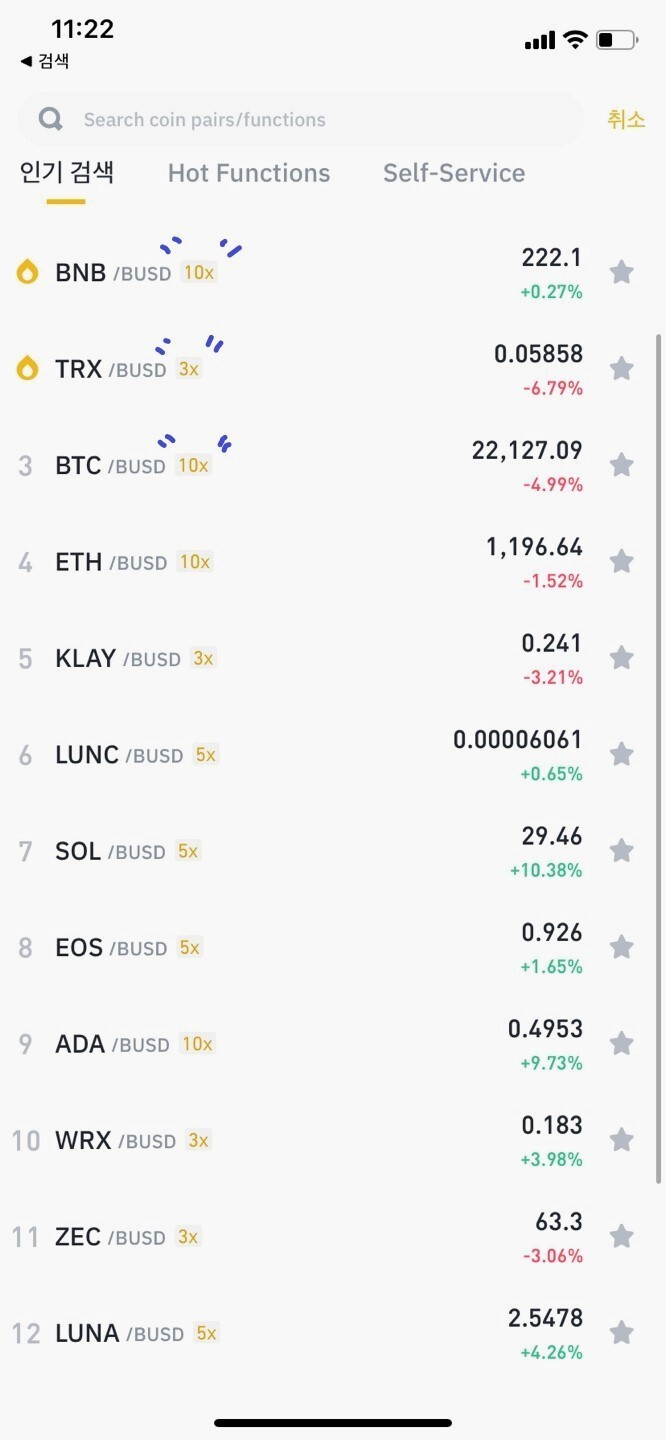Favorite ZEC/BUSD with its star
This screenshot has width=666, height=1440.
622,1236
